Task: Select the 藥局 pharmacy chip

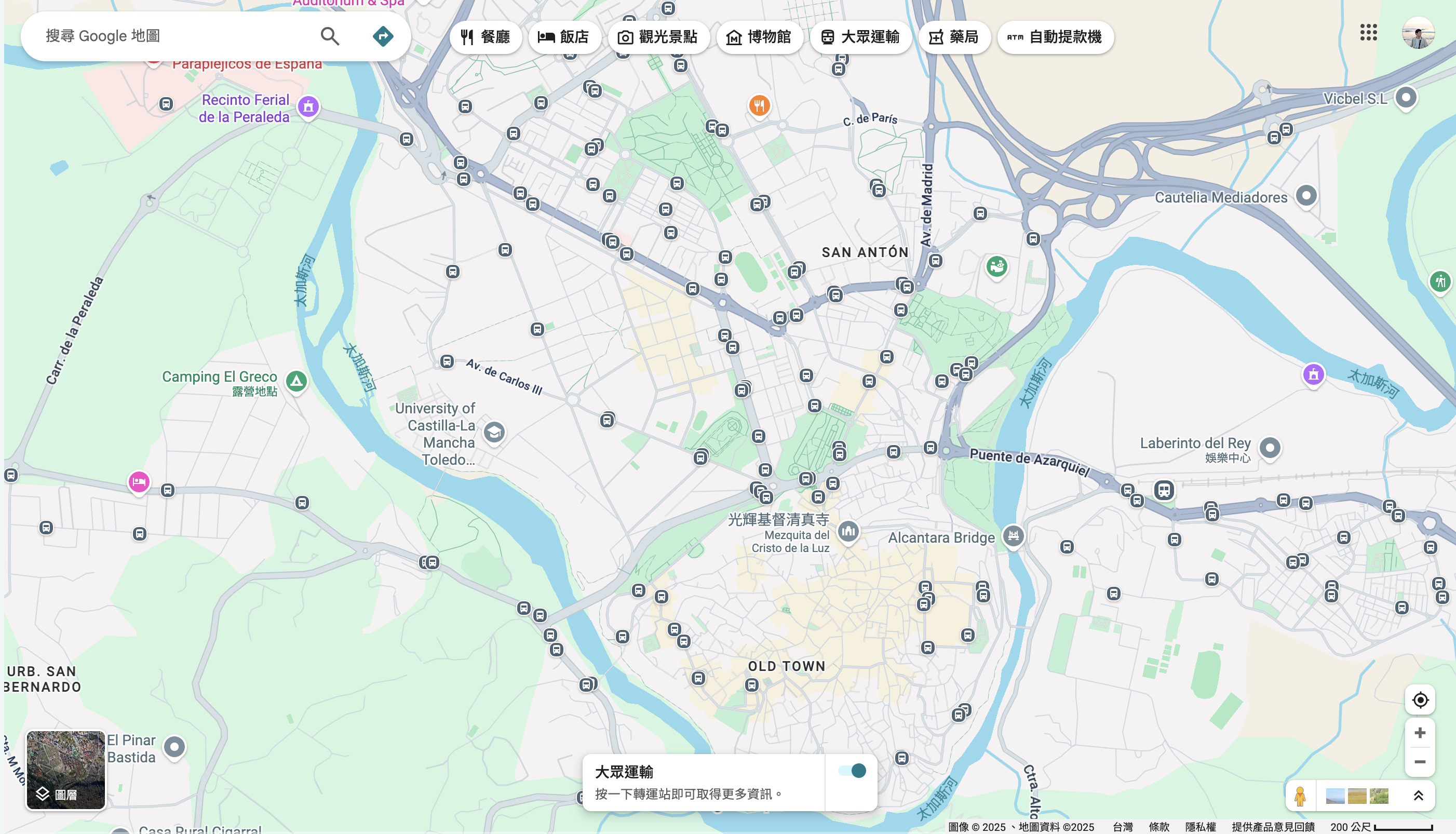Action: click(x=954, y=37)
